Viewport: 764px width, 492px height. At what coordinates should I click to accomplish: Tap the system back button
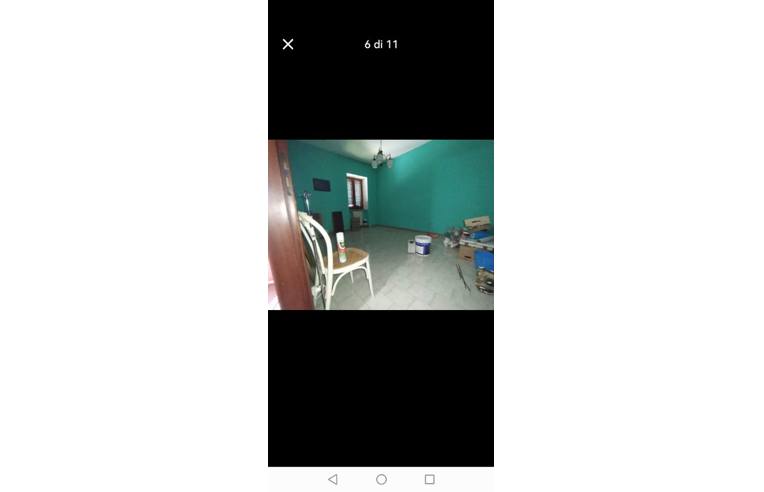[x=333, y=479]
